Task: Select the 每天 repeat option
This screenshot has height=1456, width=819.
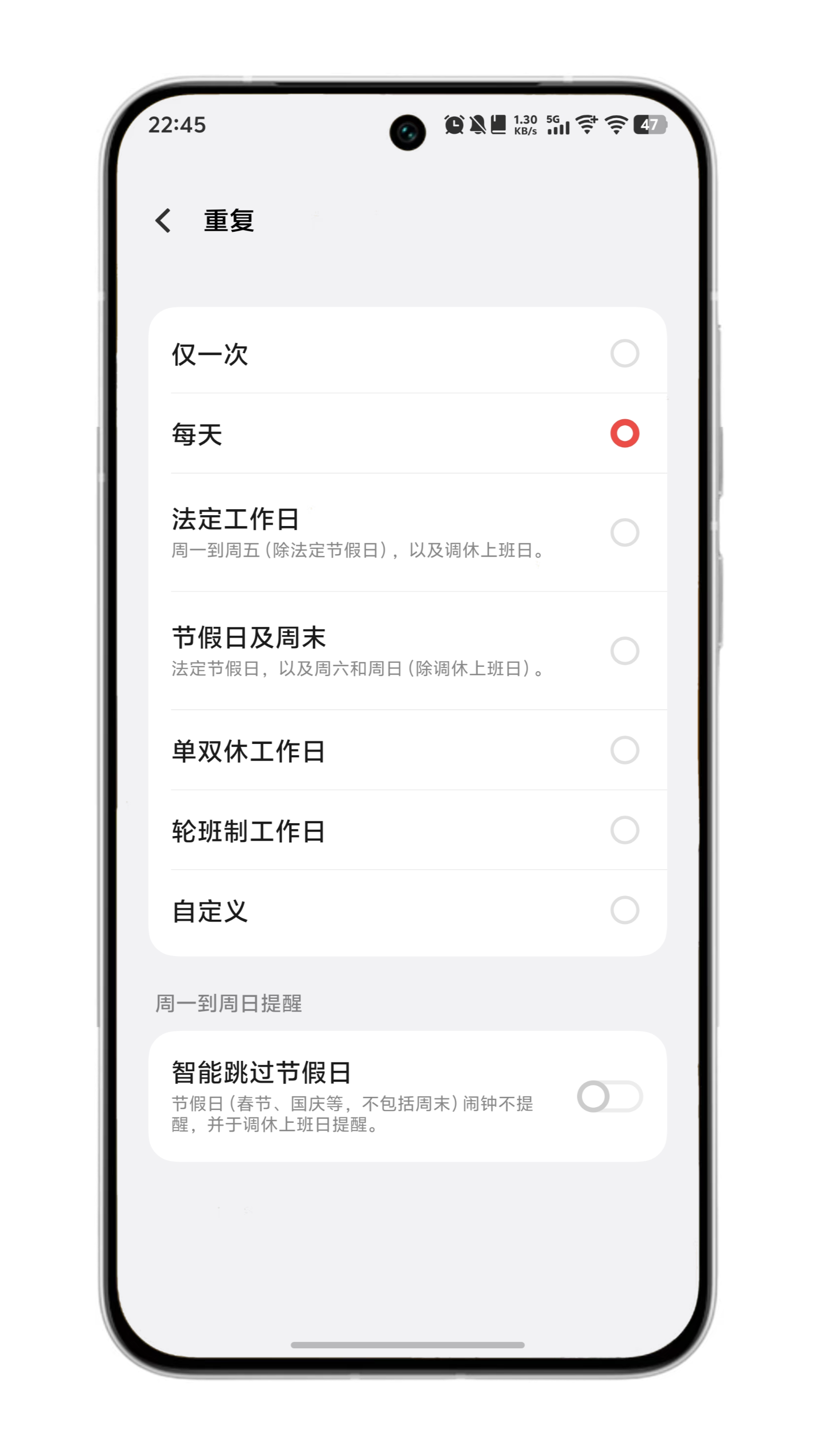Action: click(x=624, y=434)
